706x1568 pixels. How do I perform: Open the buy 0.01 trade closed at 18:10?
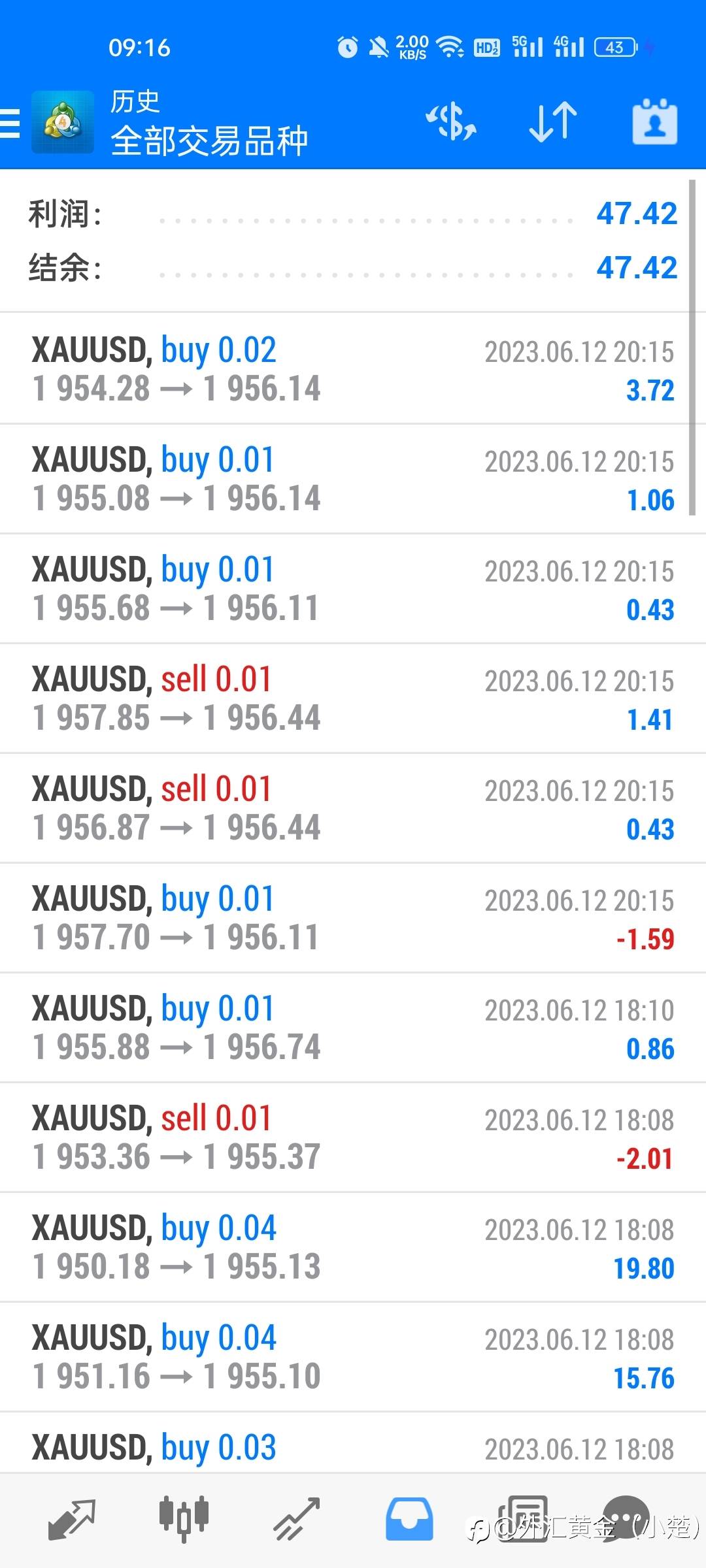[x=353, y=1028]
